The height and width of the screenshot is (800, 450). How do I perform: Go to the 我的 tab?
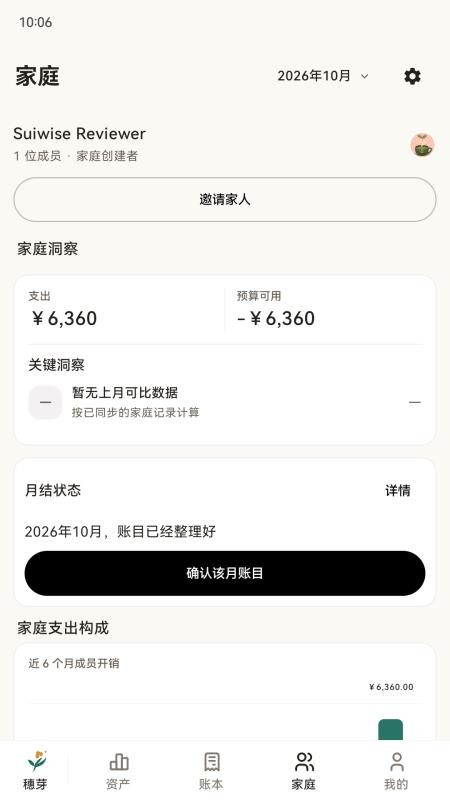tap(396, 770)
